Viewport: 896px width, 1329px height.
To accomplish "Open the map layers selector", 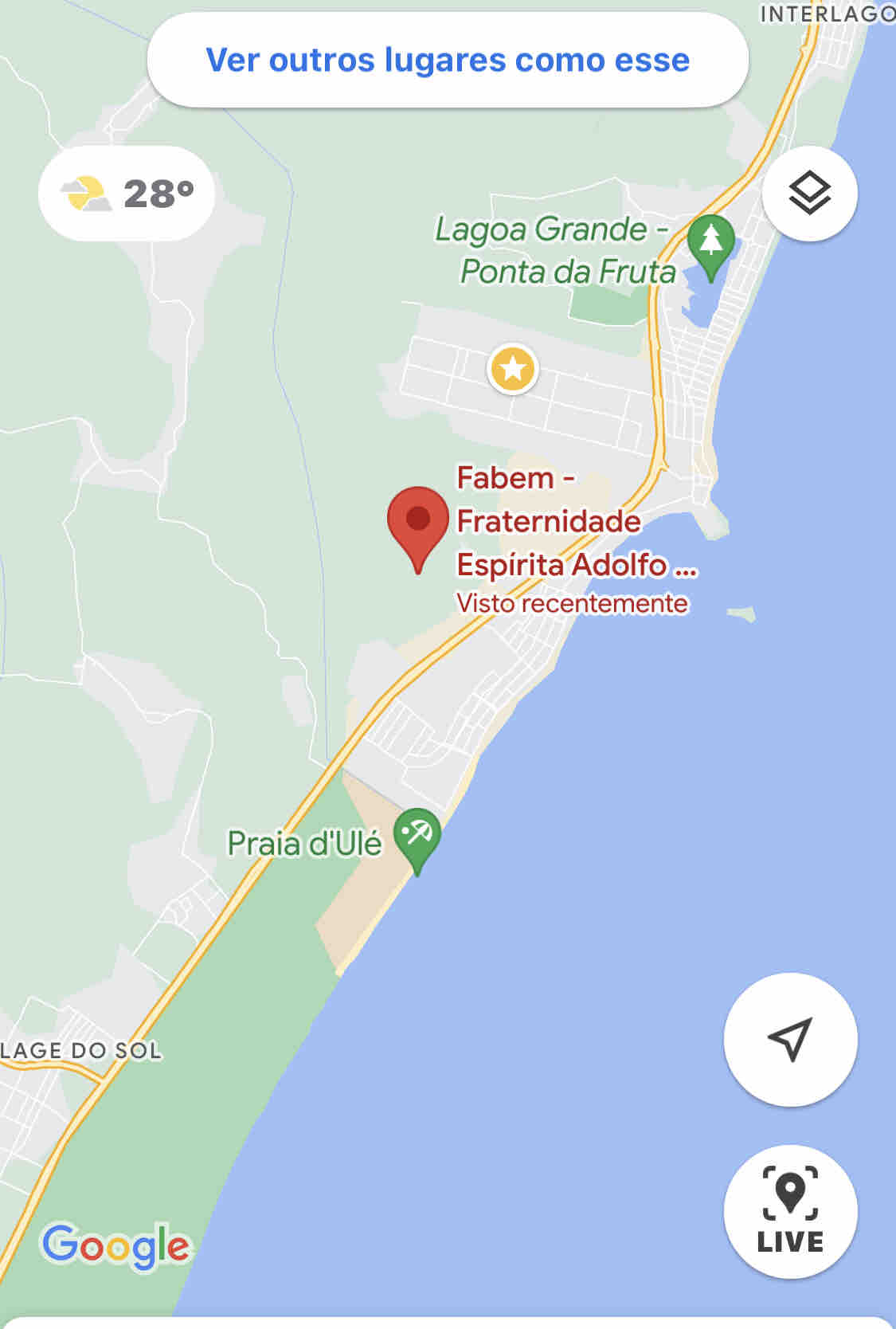I will click(809, 194).
